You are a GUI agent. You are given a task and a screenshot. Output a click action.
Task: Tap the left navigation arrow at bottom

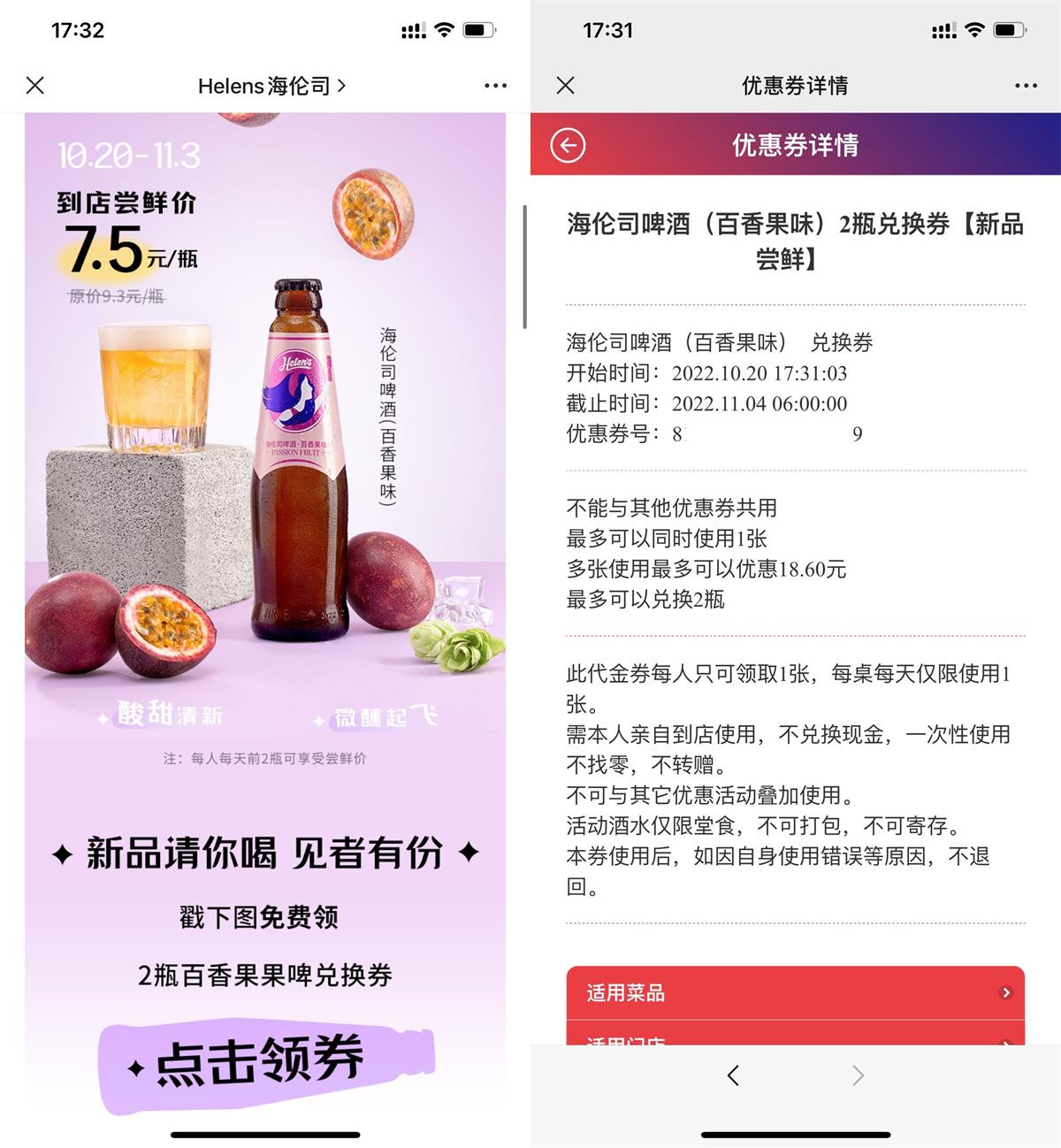click(x=733, y=1075)
